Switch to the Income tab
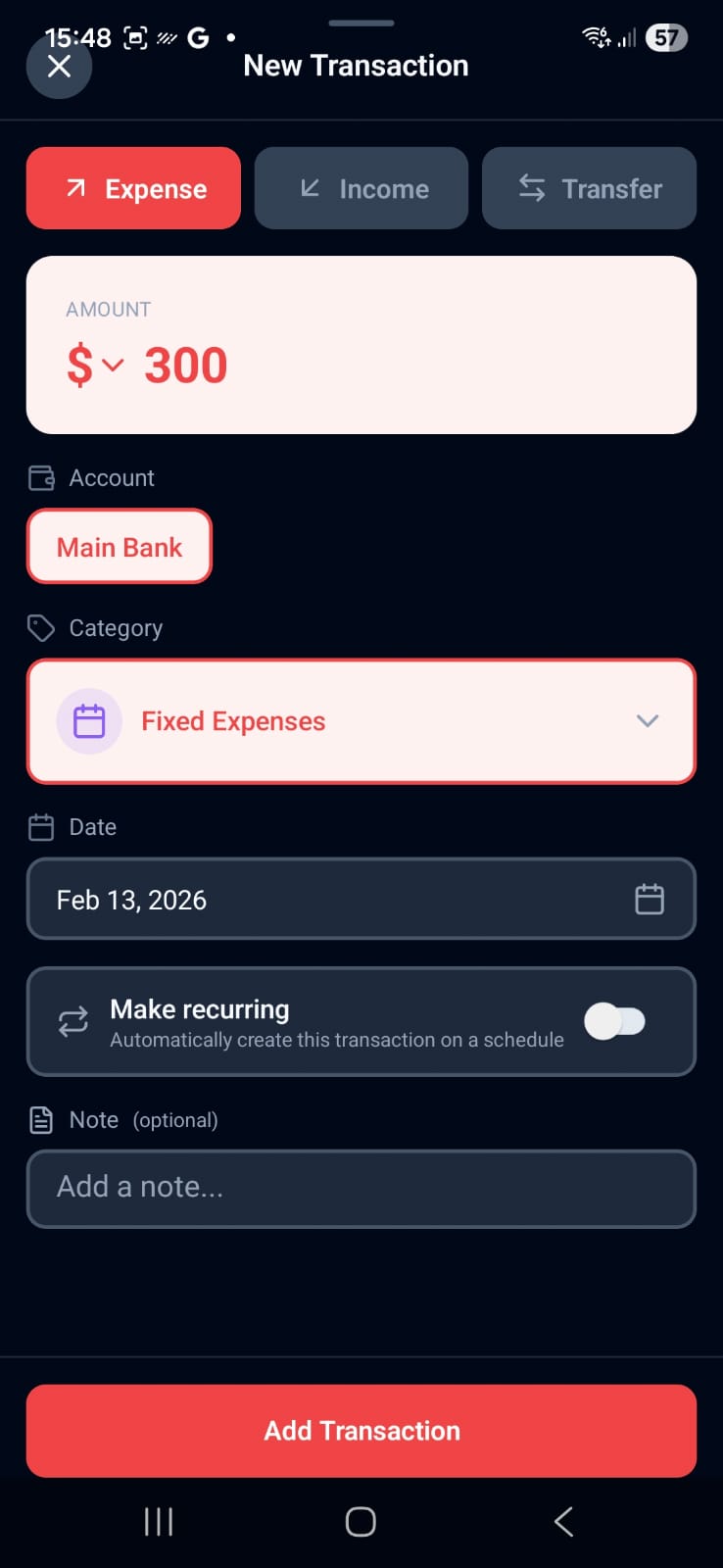The image size is (723, 1568). [x=361, y=188]
